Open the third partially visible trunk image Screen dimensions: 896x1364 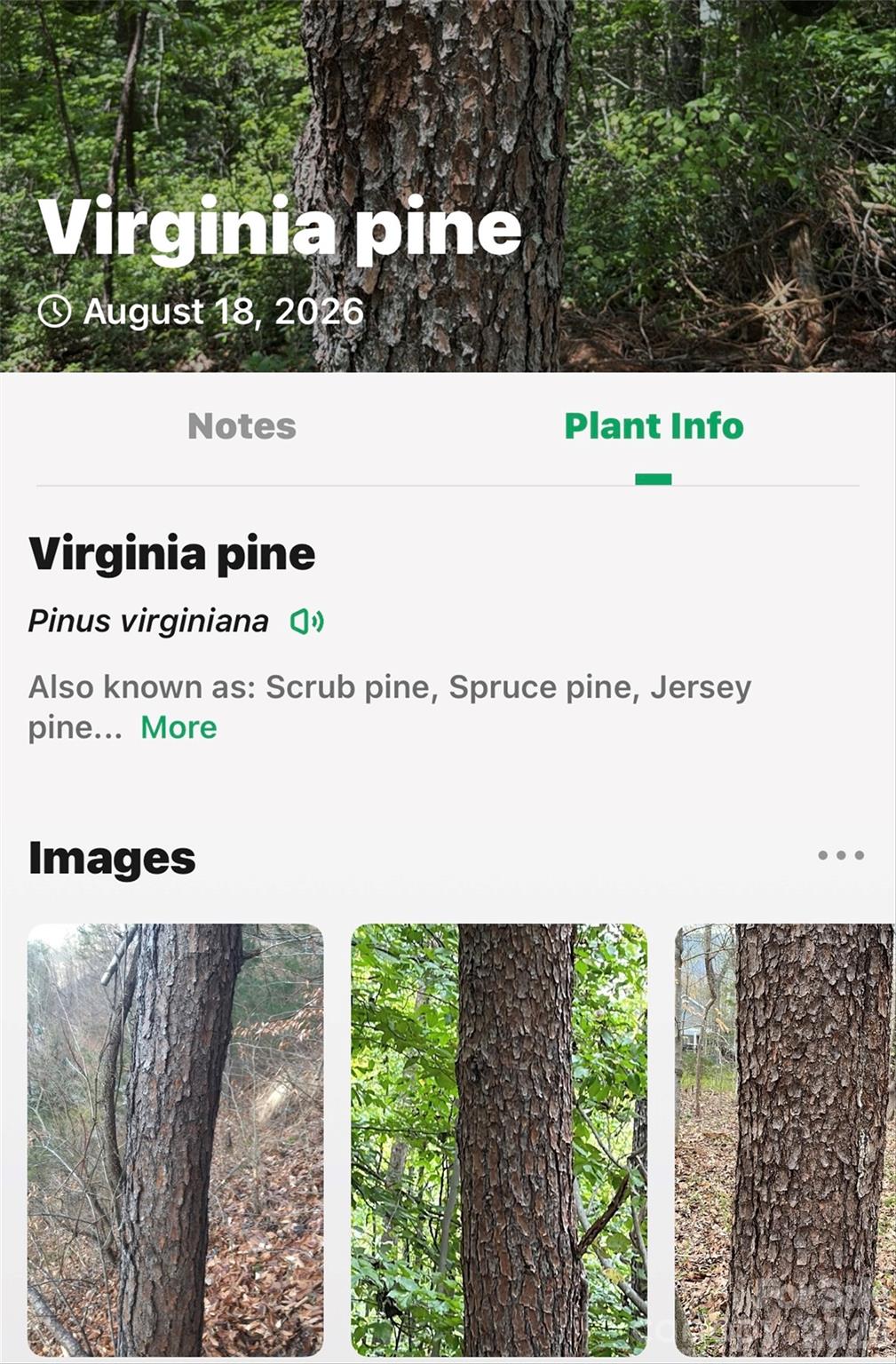click(x=785, y=1139)
